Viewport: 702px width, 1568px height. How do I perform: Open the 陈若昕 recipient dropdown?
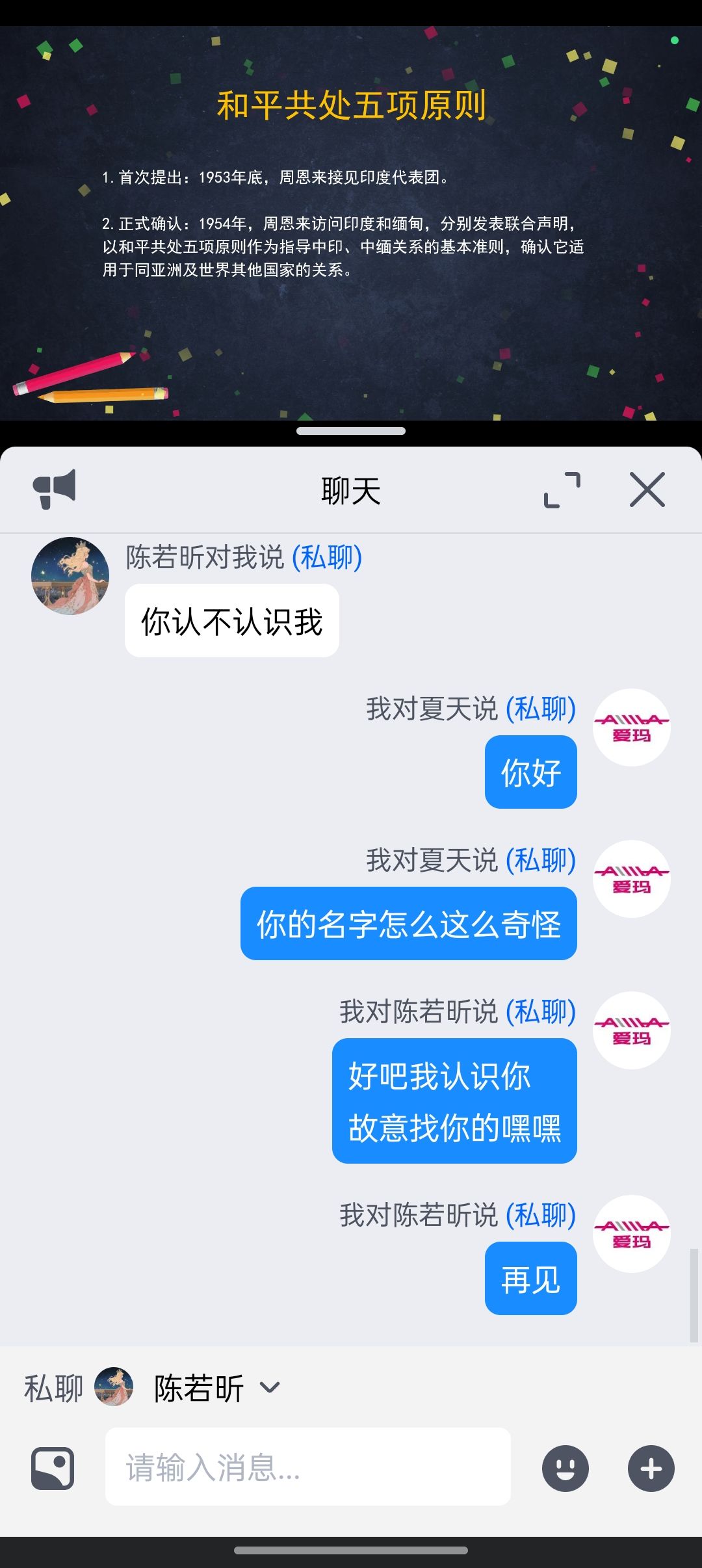click(269, 1387)
